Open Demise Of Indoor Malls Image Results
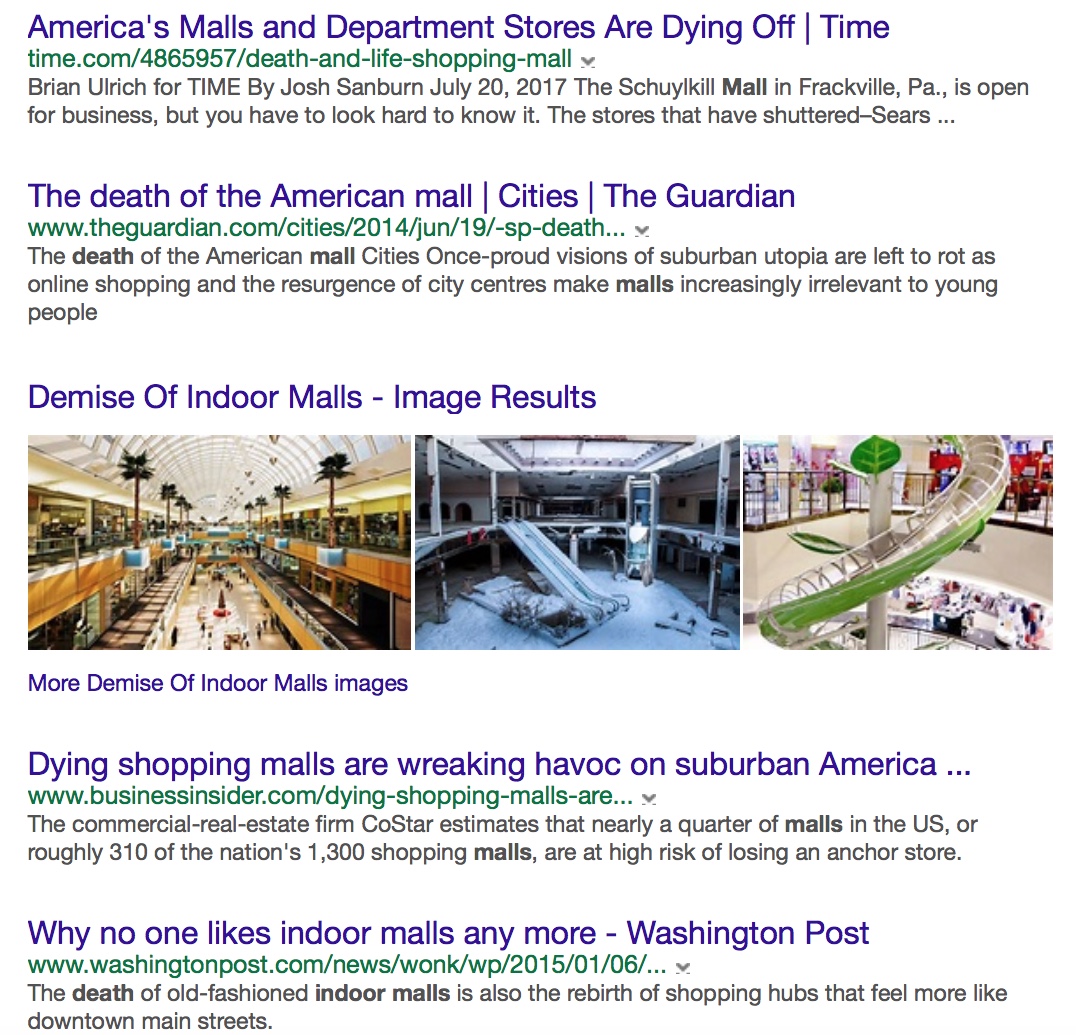Screen dimensions: 1076x1035 pos(312,397)
